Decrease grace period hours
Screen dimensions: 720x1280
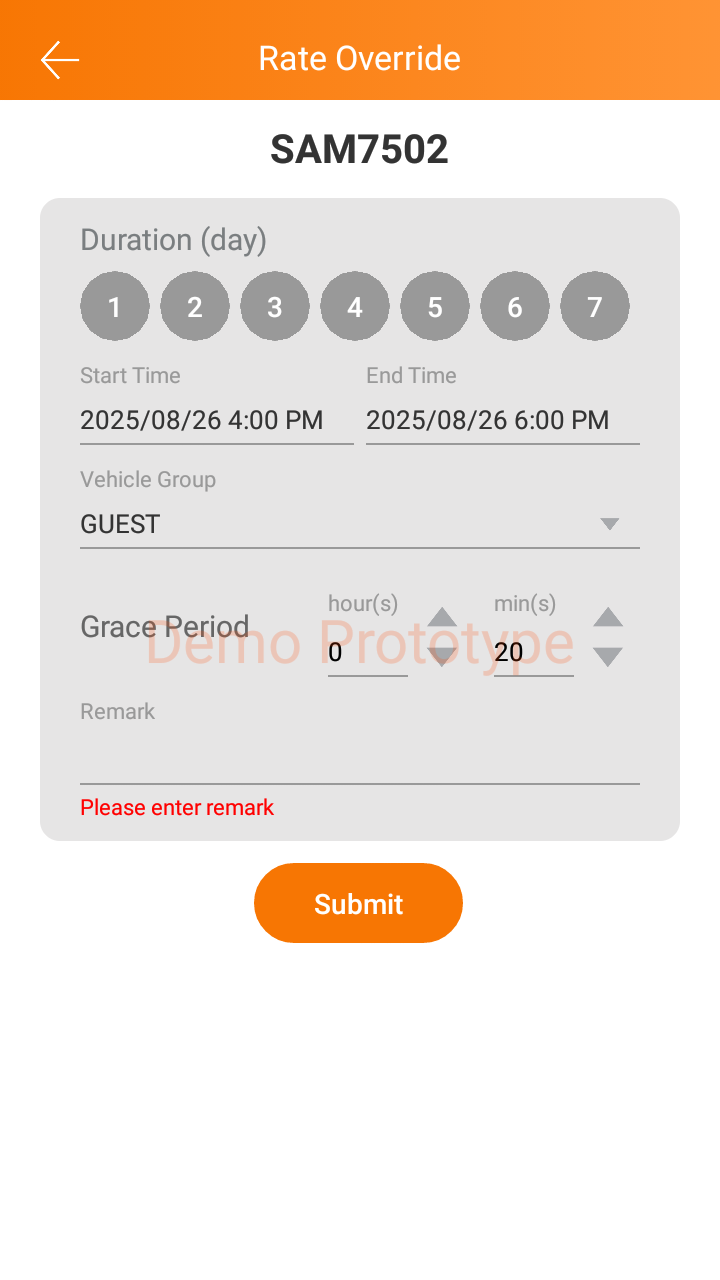coord(442,657)
